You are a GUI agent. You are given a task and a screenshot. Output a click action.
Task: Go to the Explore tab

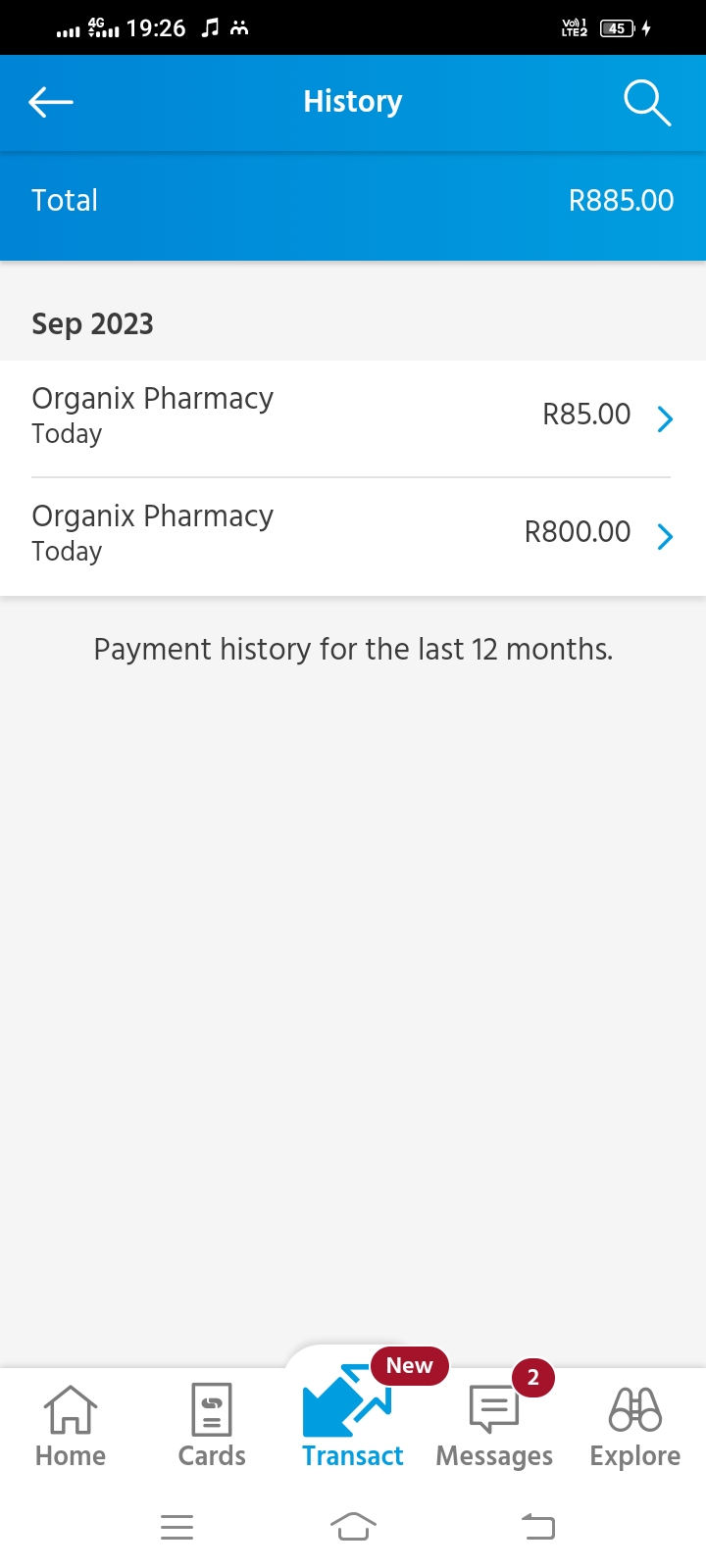click(x=635, y=1427)
